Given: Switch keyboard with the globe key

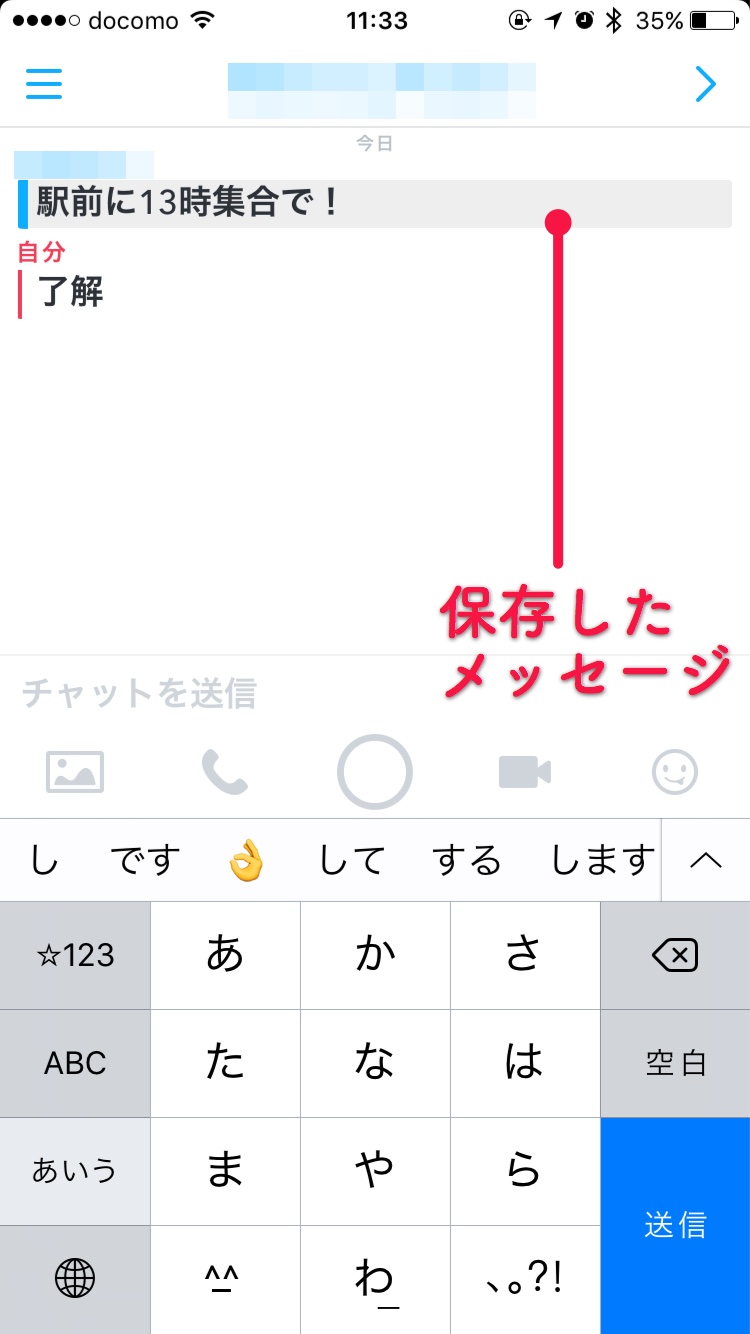Looking at the screenshot, I should 75,1278.
